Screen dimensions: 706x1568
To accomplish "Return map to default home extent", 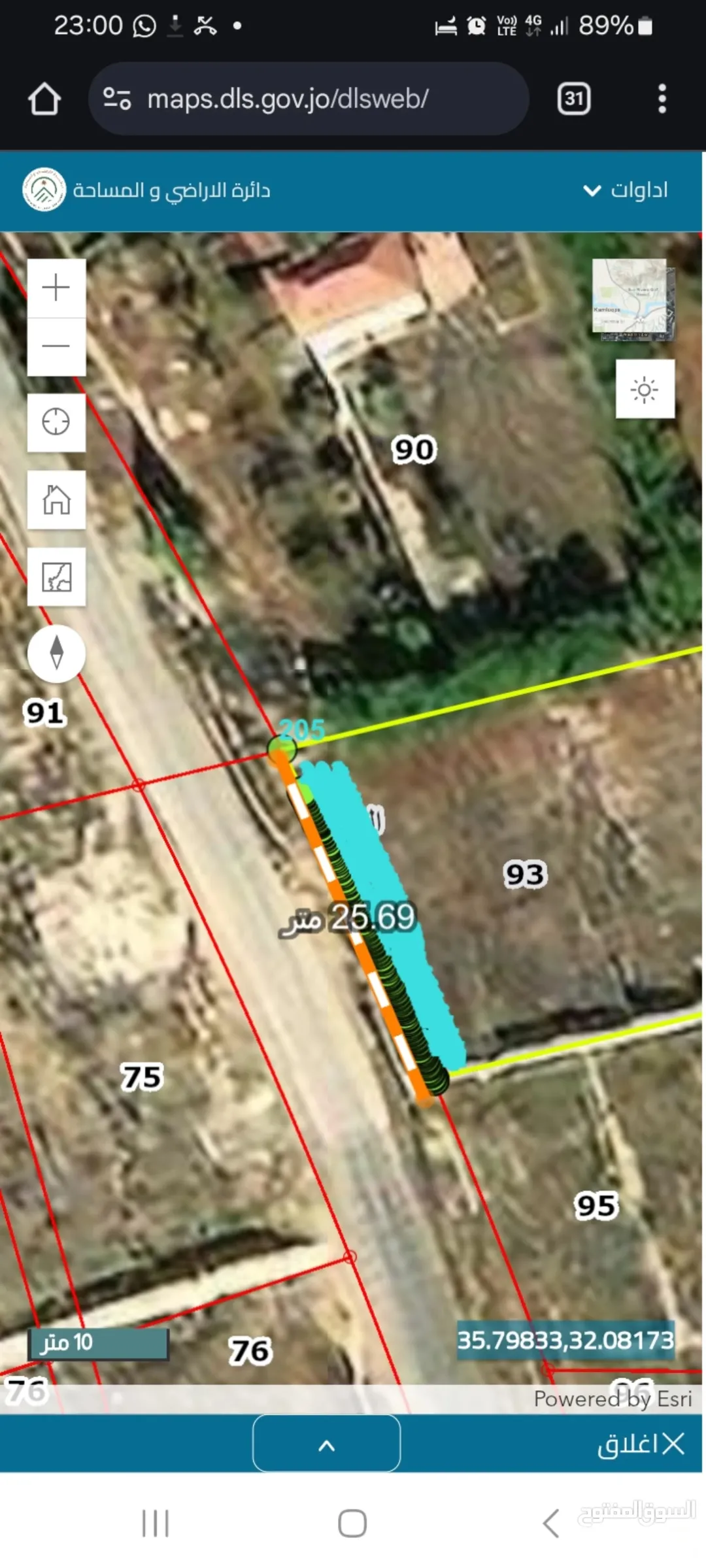I will click(56, 499).
